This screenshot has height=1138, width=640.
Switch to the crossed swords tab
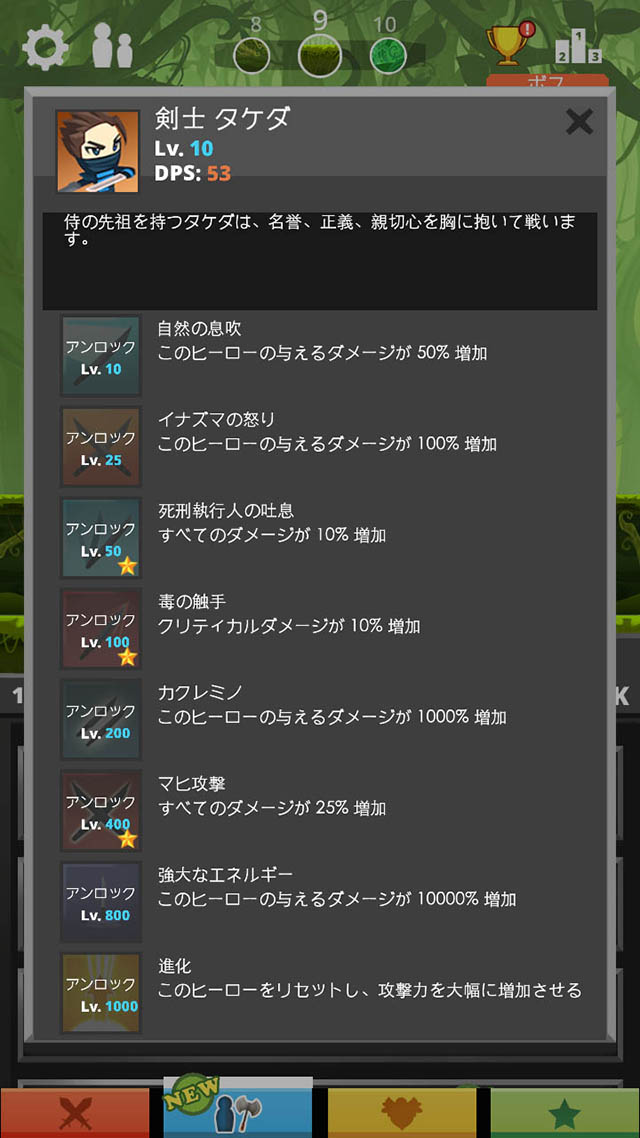pos(75,1112)
